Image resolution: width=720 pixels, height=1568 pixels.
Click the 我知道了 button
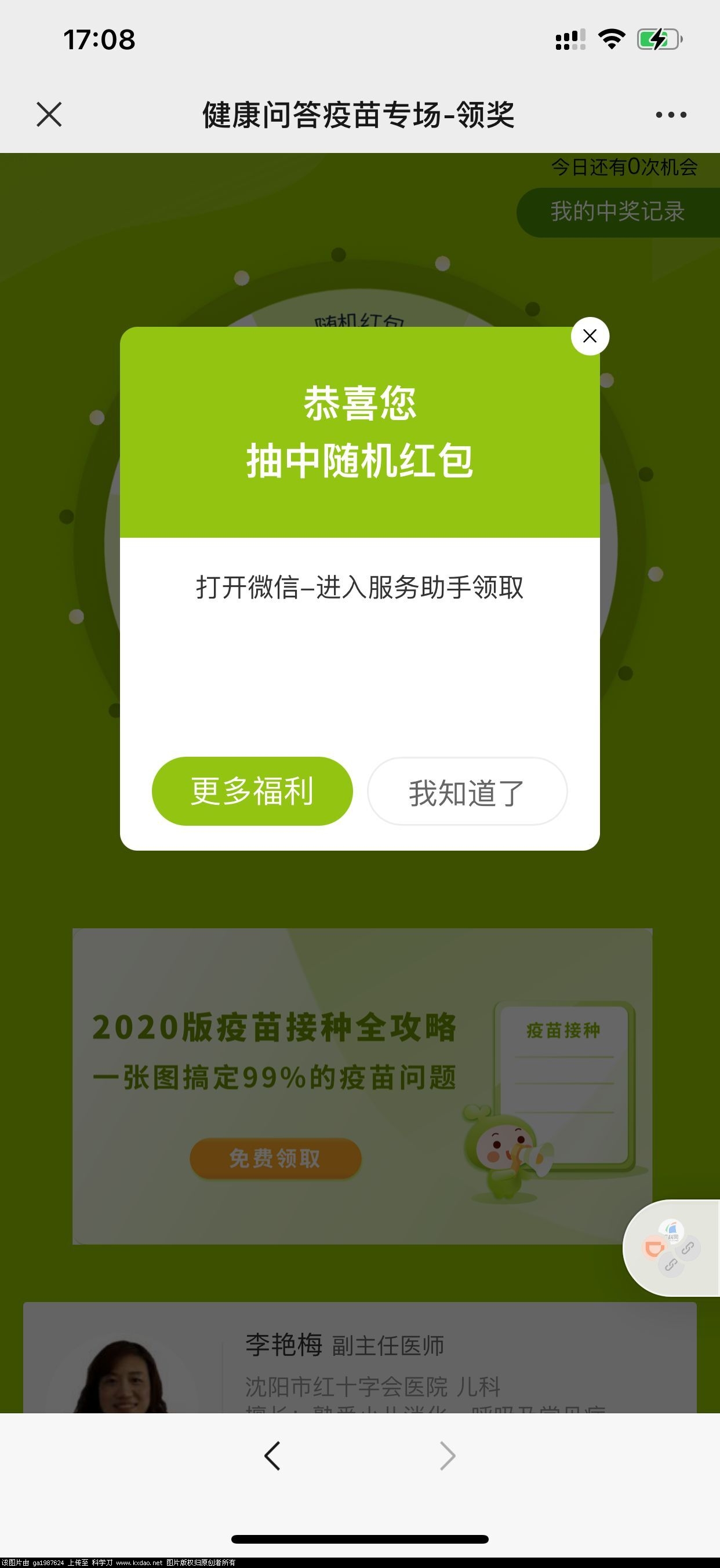click(x=468, y=792)
